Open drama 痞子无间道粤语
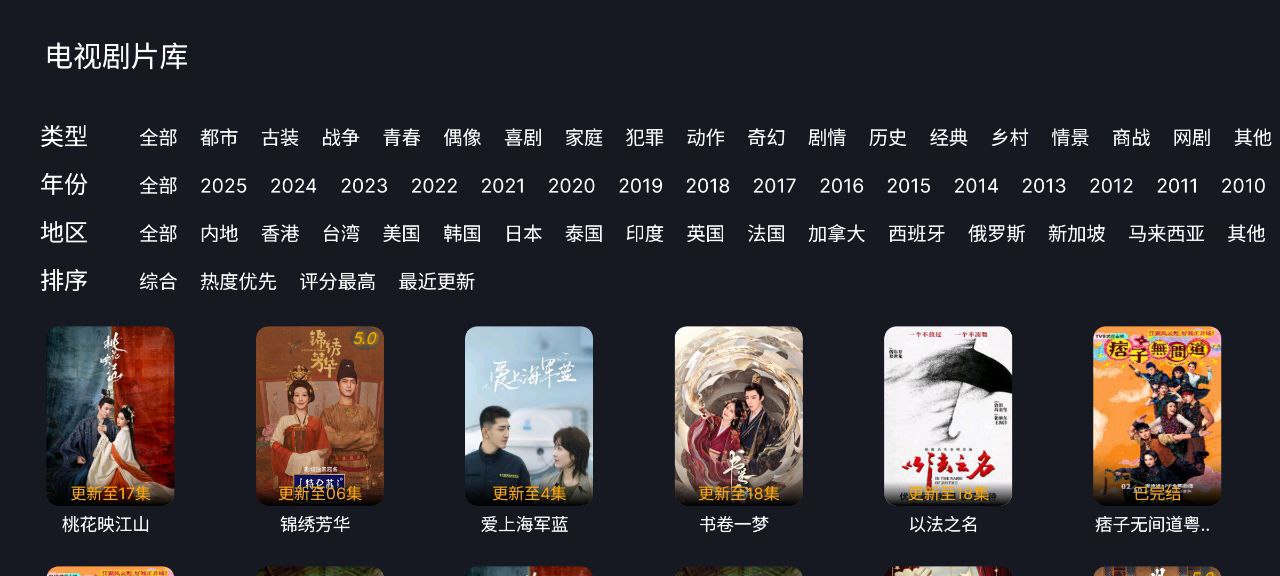 click(1157, 416)
